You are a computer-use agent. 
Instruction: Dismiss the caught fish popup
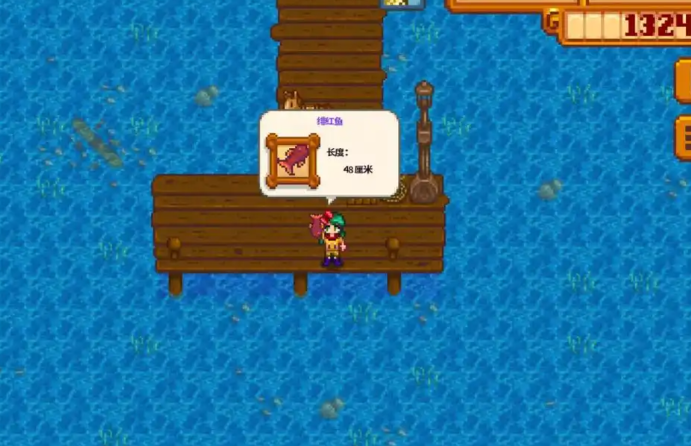tap(329, 153)
